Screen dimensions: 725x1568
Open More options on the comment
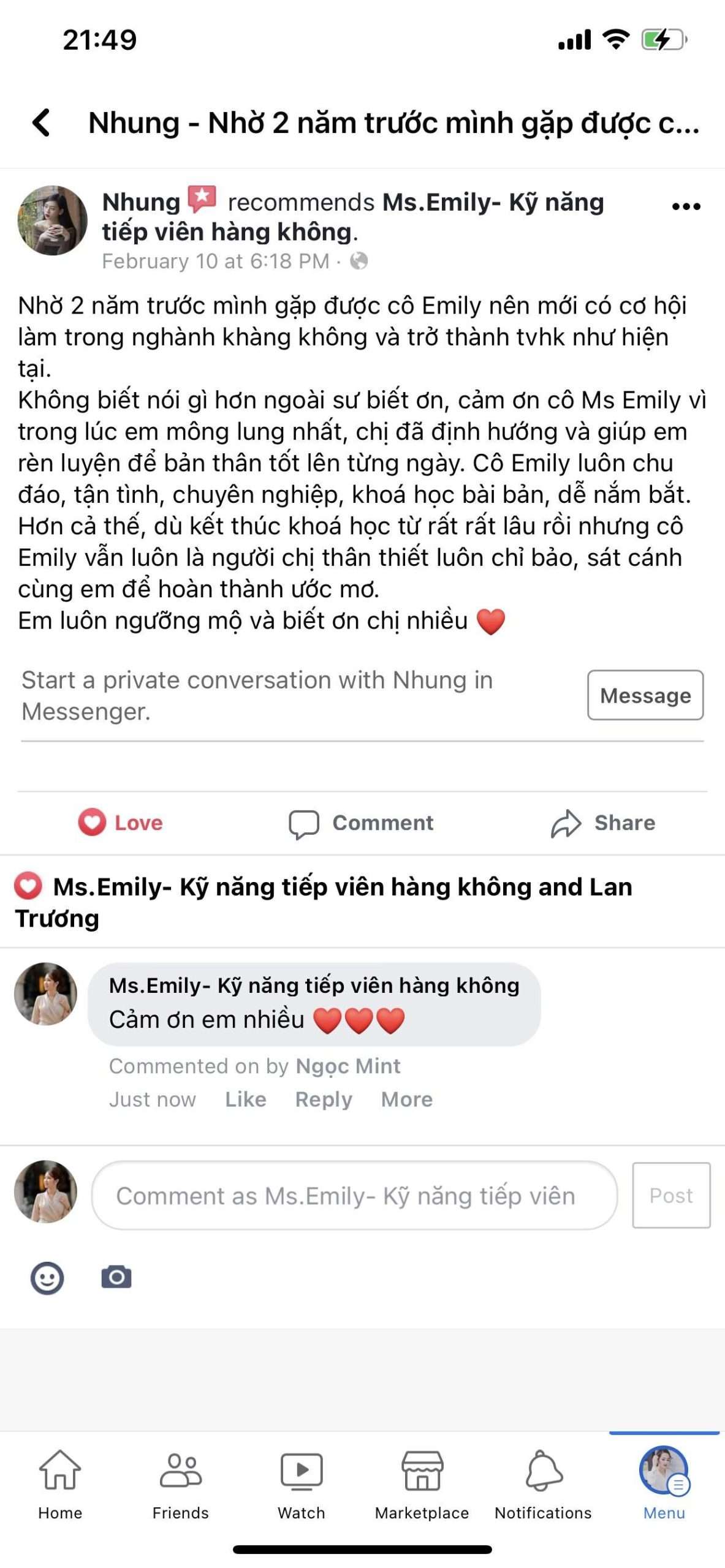point(406,1099)
